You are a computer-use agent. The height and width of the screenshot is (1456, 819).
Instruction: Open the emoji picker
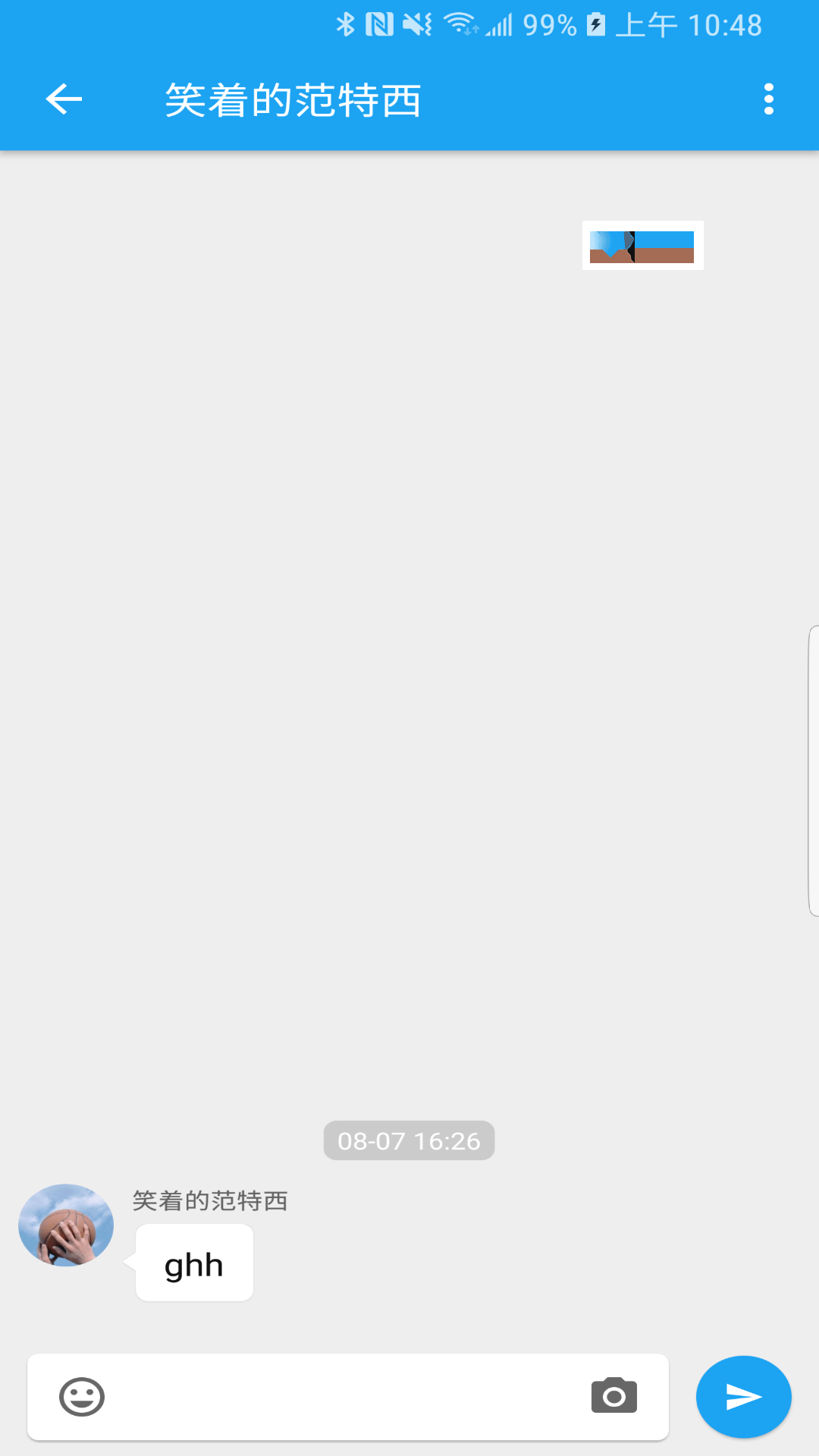point(82,1397)
